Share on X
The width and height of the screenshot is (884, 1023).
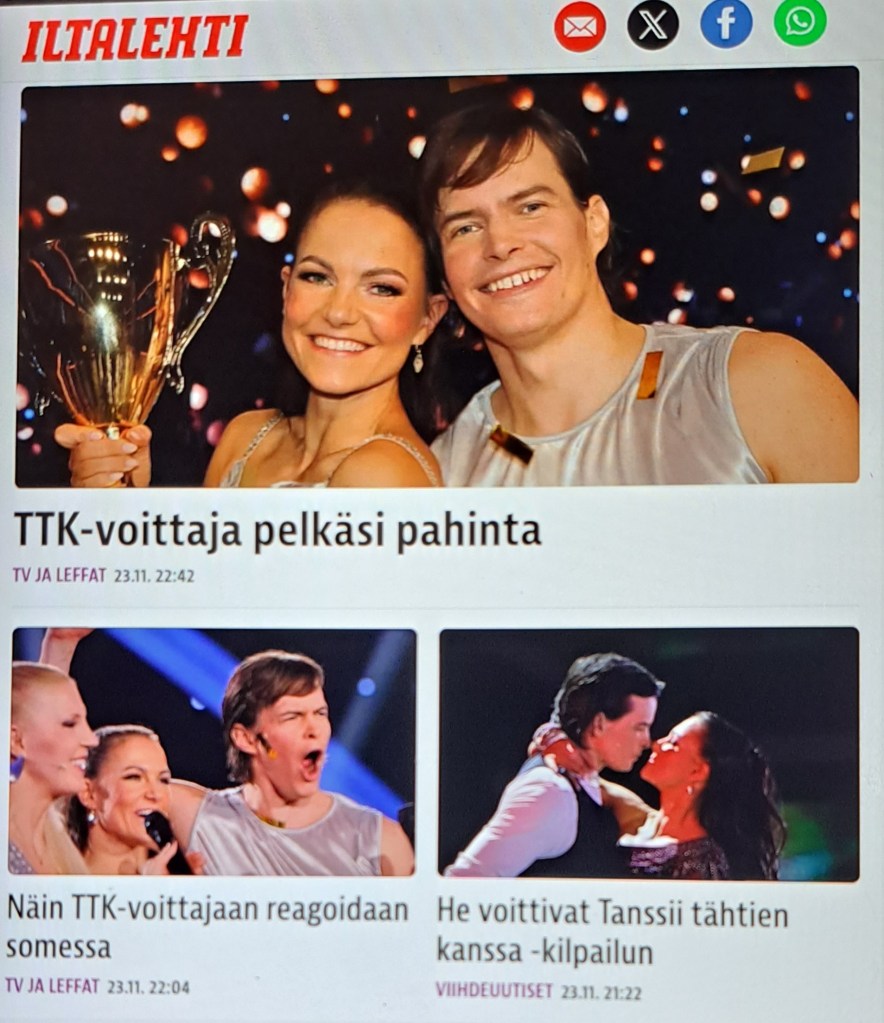pyautogui.click(x=653, y=25)
